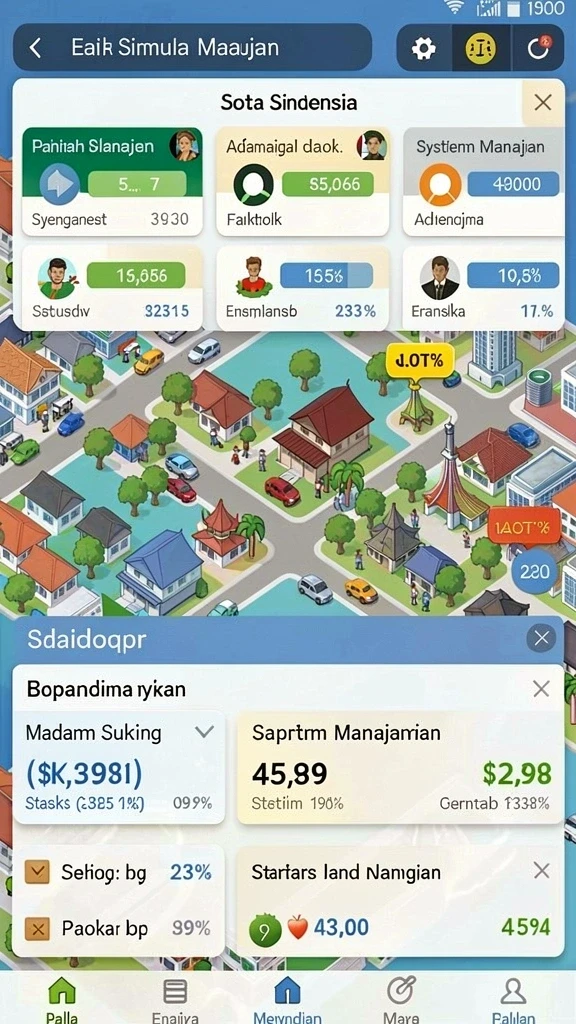Close the Startars land Nangian card
This screenshot has width=576, height=1024.
click(x=541, y=871)
